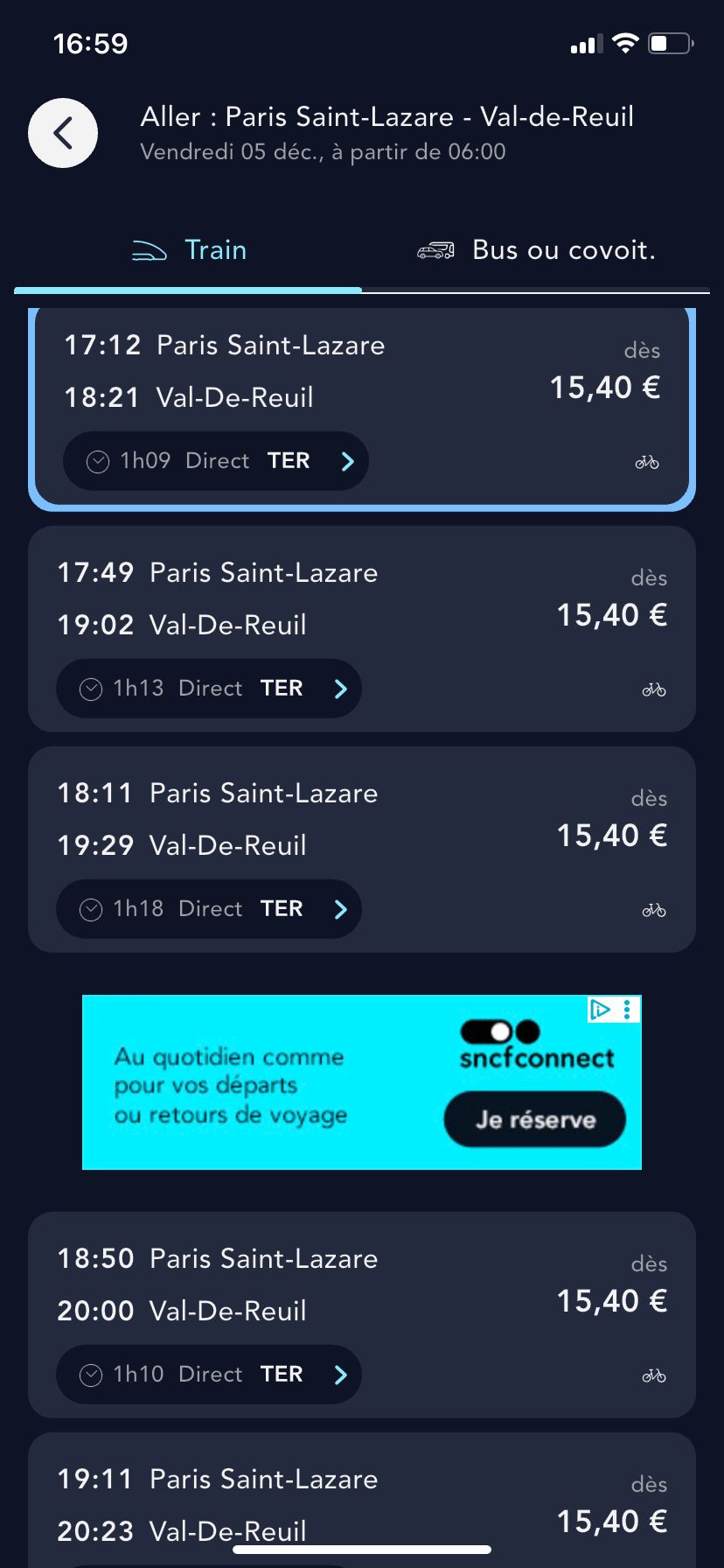Go back using the arrow button
The height and width of the screenshot is (1568, 724).
[63, 133]
